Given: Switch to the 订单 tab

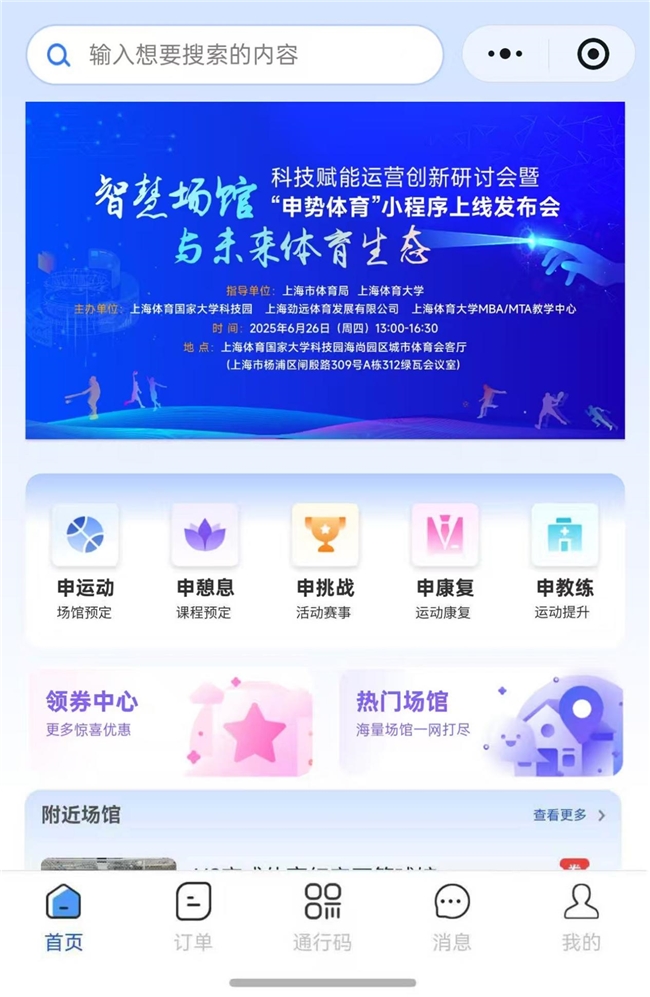Looking at the screenshot, I should (193, 917).
